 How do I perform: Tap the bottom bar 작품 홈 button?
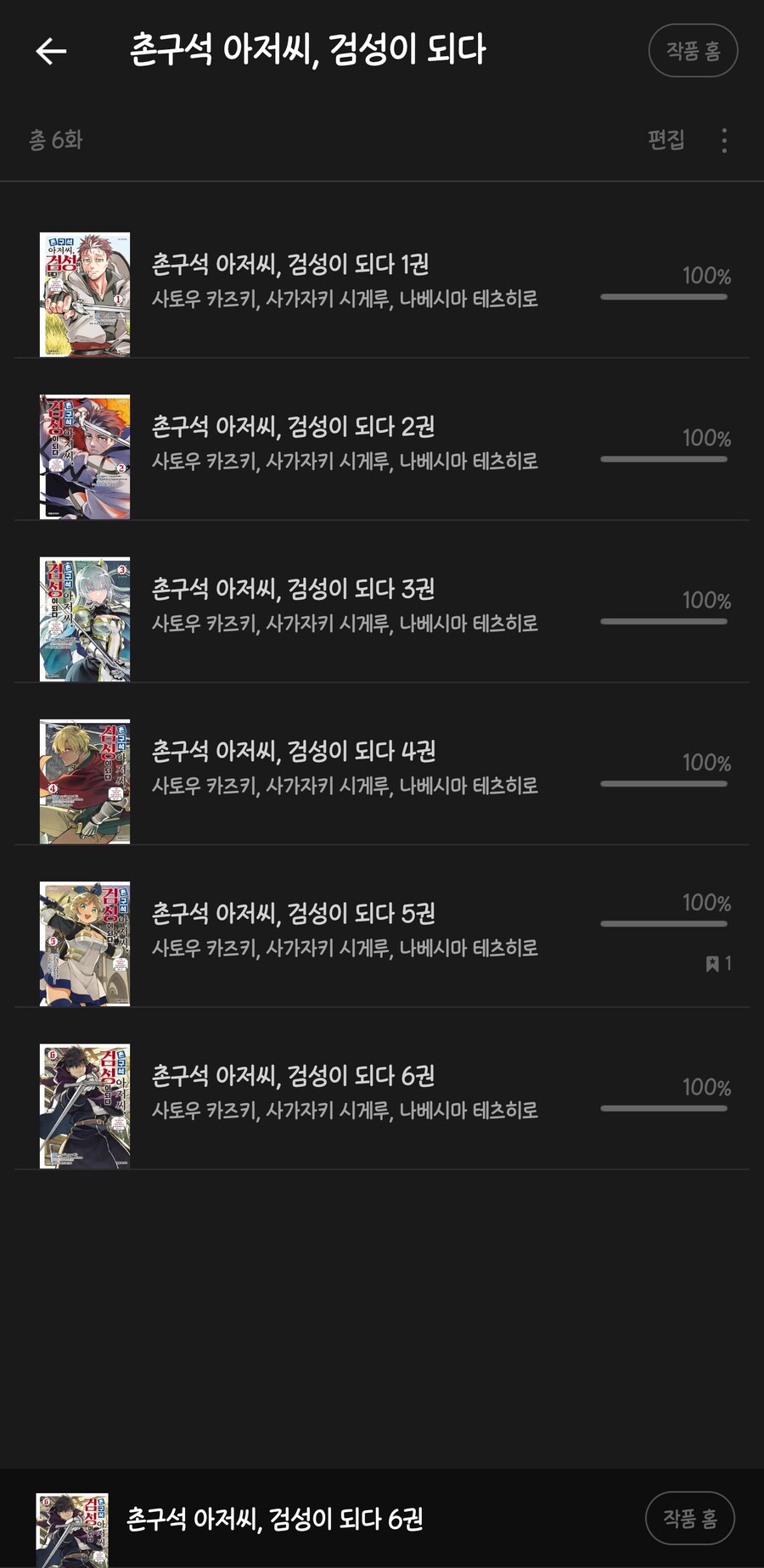689,1519
